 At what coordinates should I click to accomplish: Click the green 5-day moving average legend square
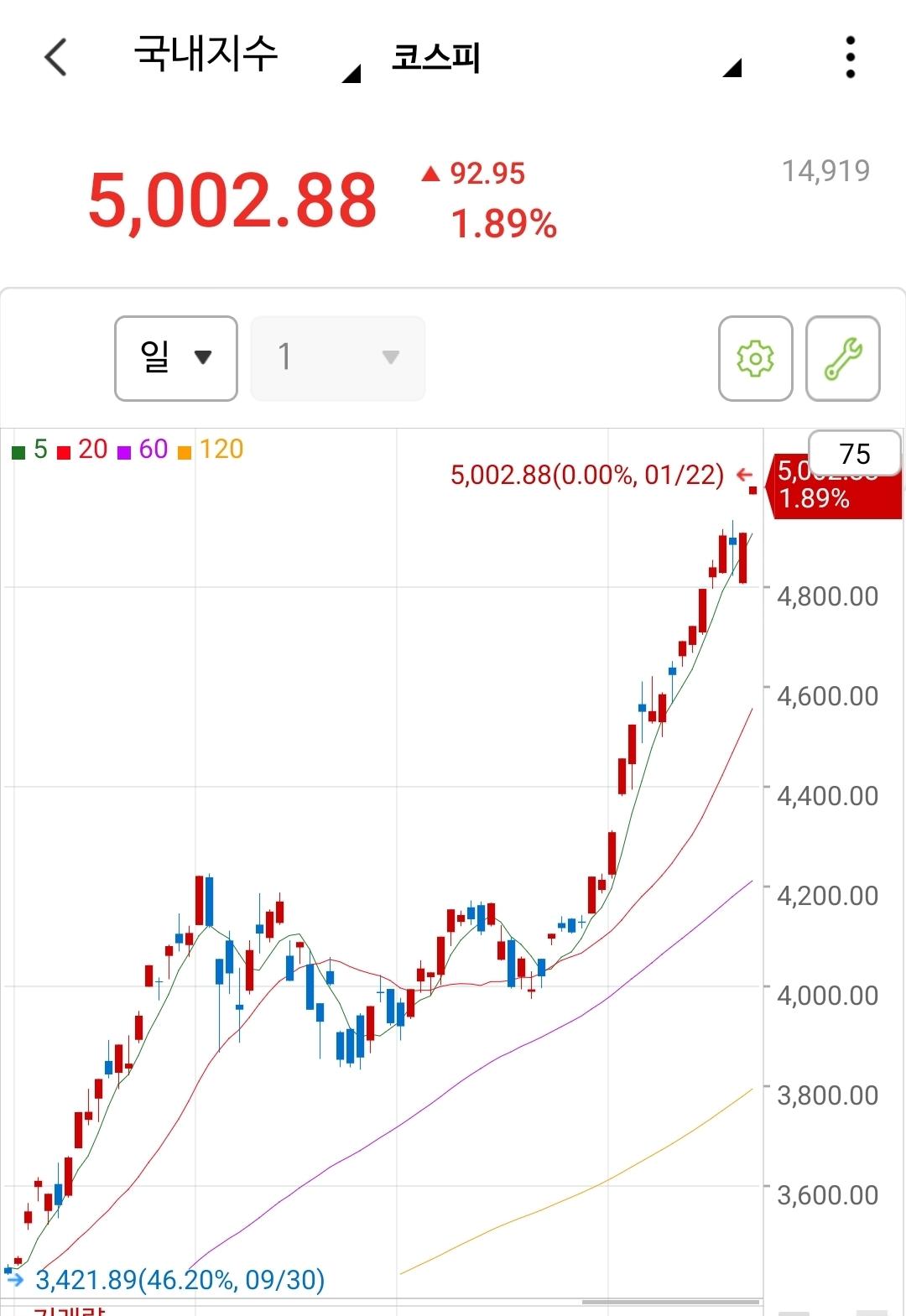pos(18,450)
